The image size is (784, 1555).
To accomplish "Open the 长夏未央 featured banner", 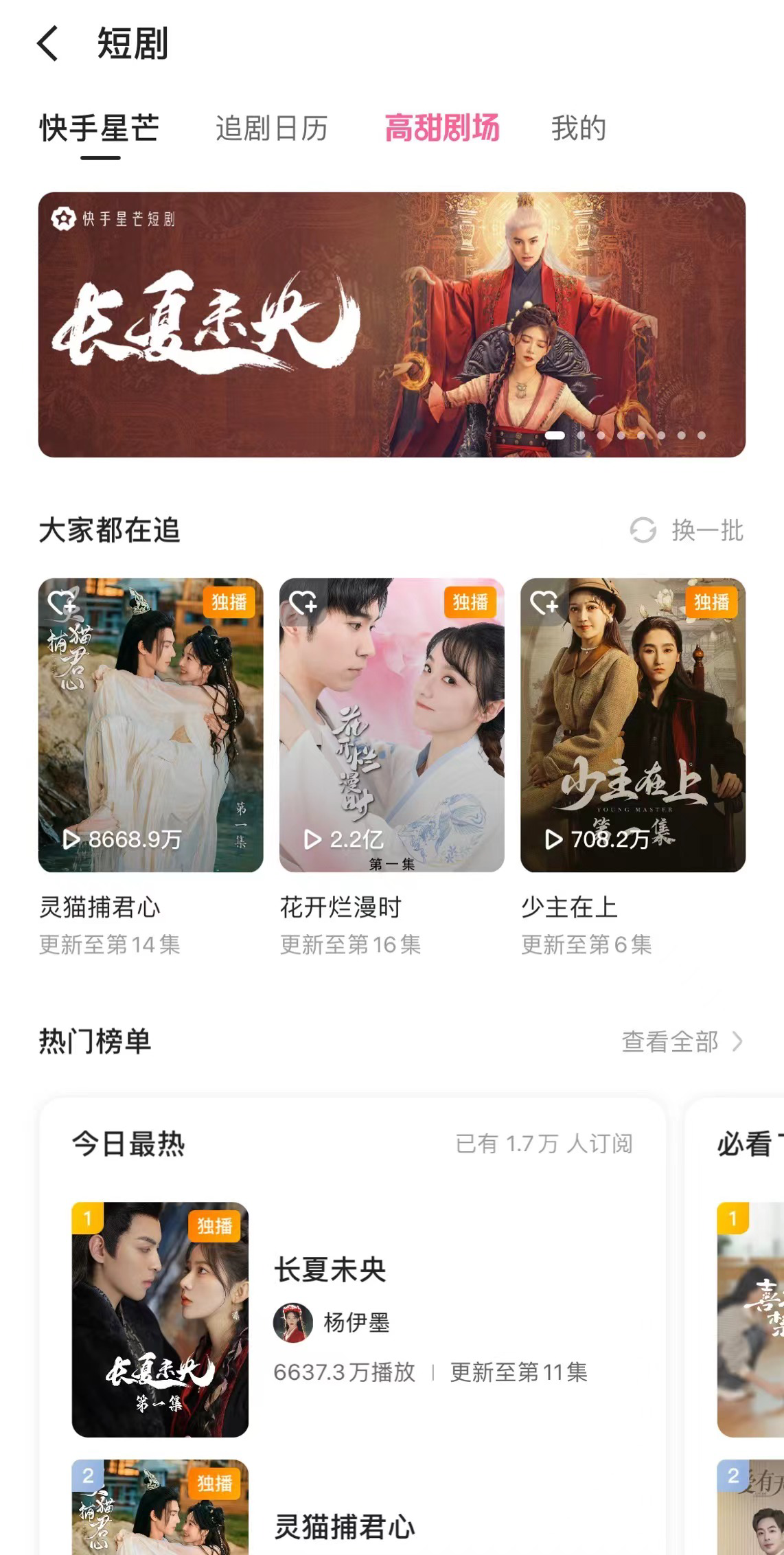I will 391,324.
